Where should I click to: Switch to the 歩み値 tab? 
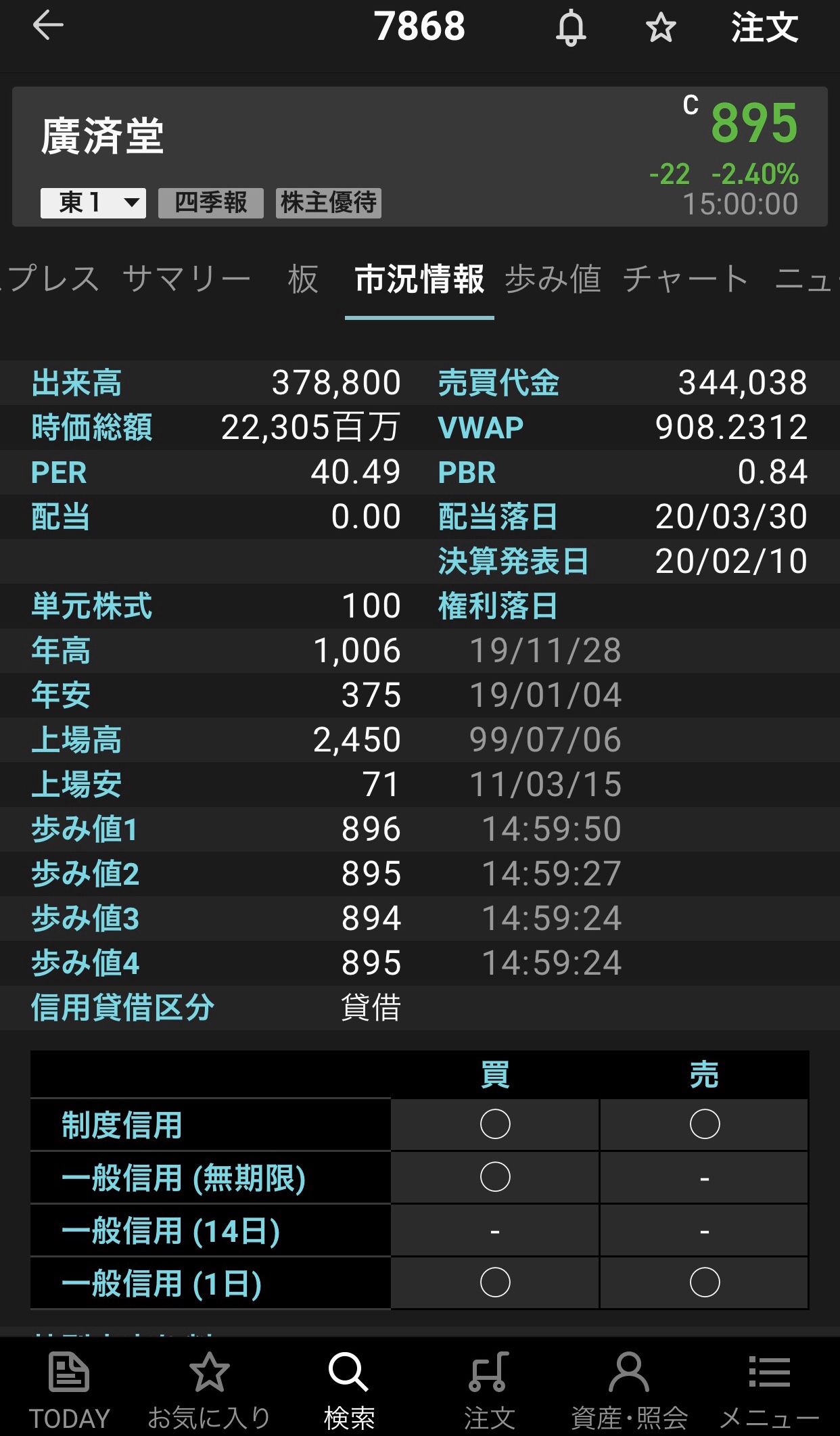553,279
